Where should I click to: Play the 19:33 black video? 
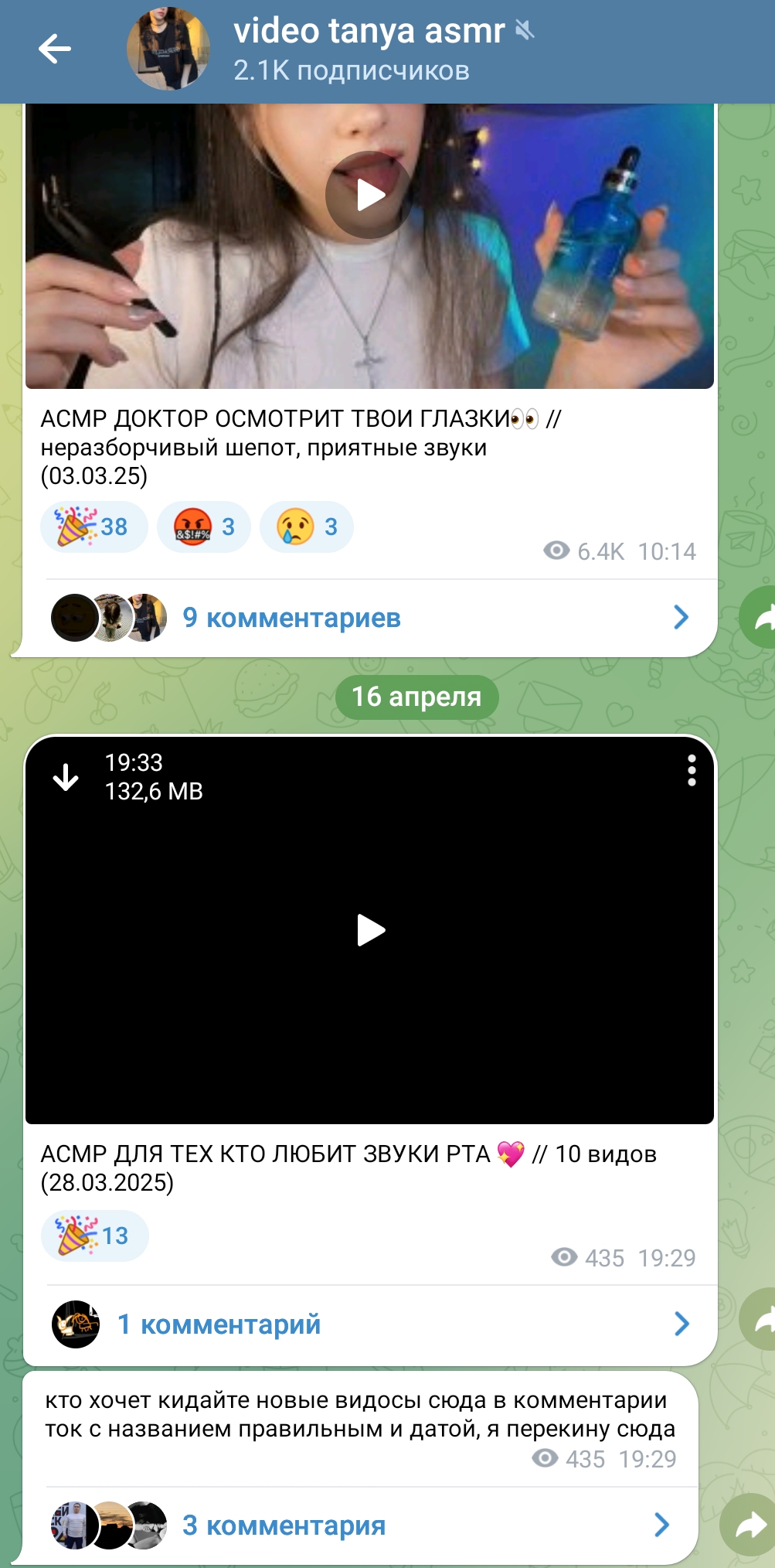(x=370, y=930)
